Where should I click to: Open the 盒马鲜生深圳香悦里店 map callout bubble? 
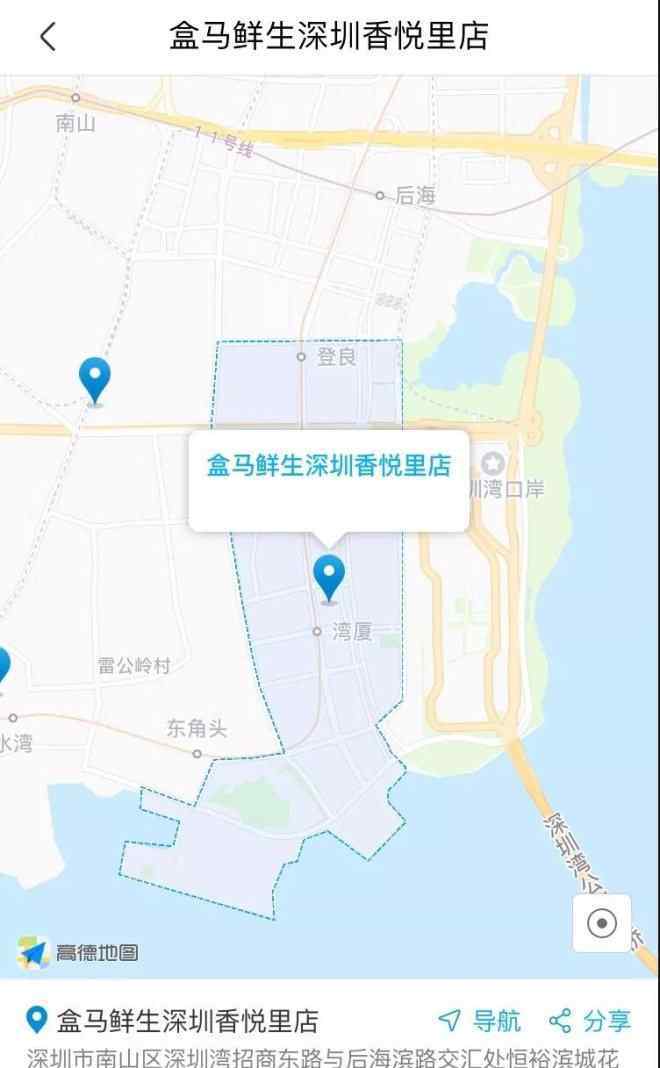click(x=328, y=481)
